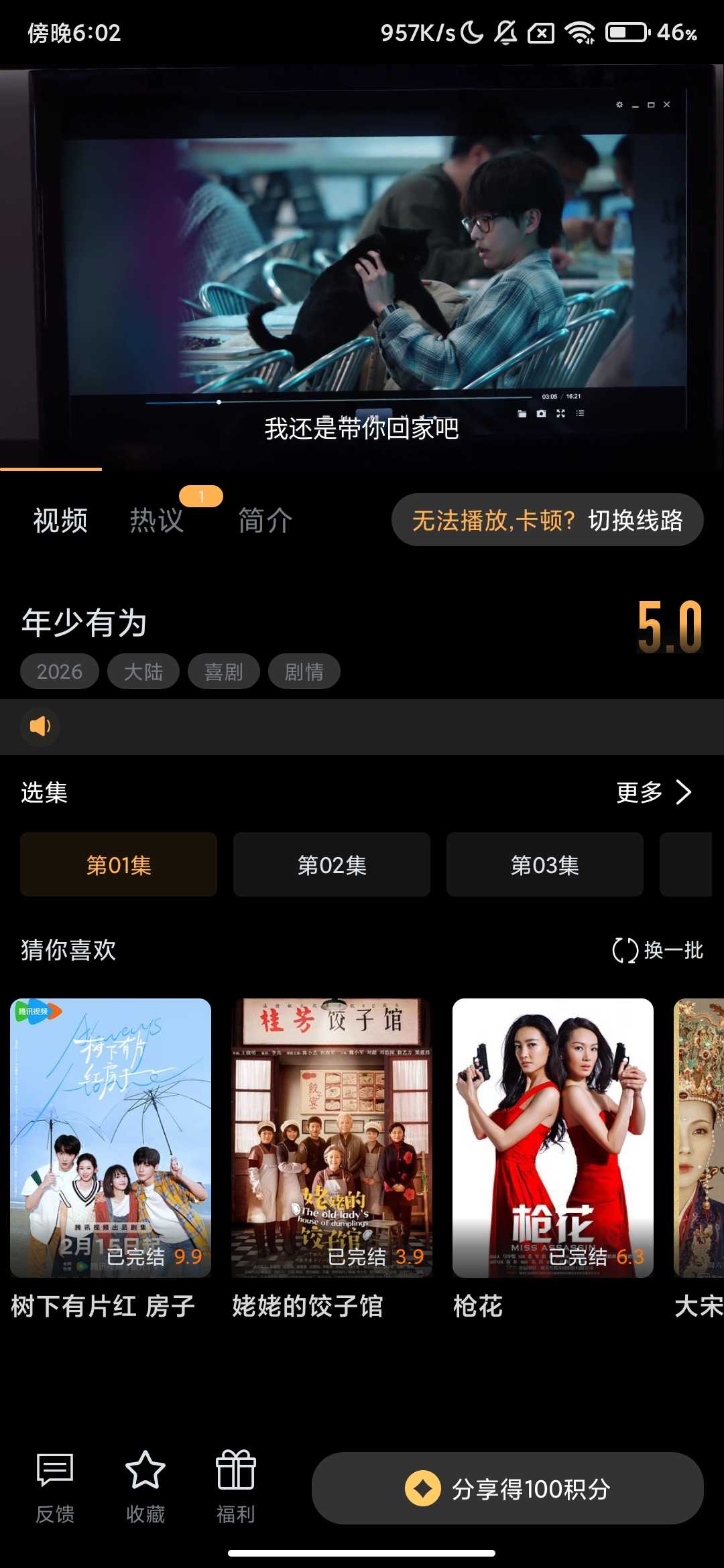The image size is (724, 1568).
Task: Click the folder icon in the player
Action: [x=522, y=414]
